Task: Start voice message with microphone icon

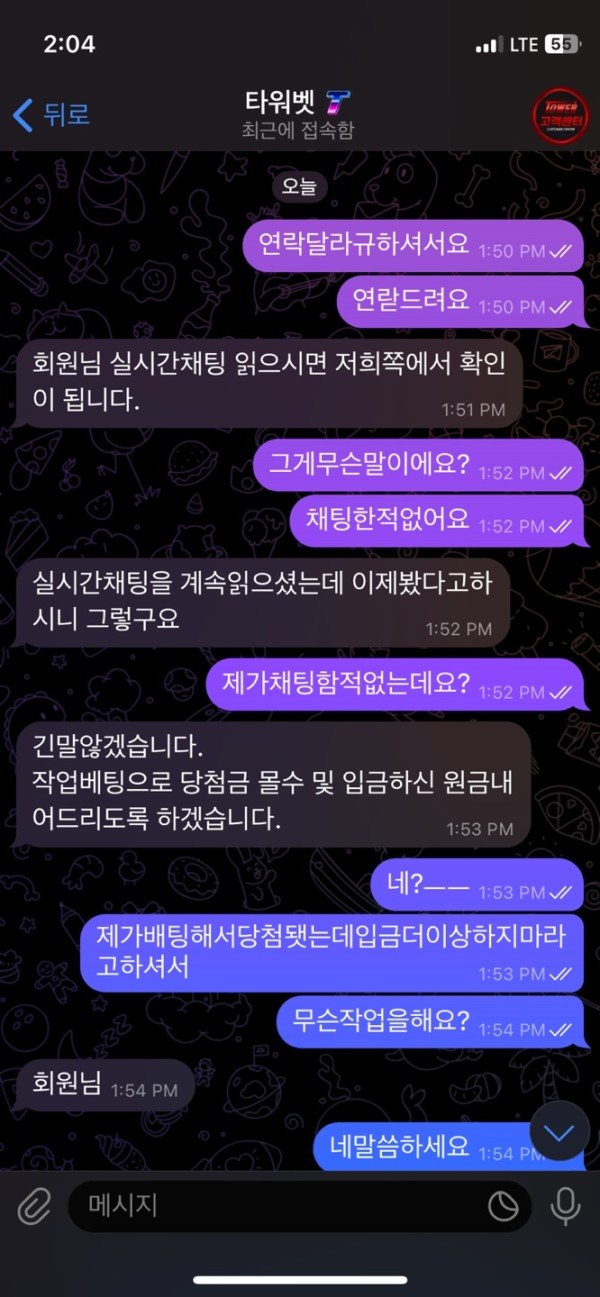Action: pos(566,1207)
